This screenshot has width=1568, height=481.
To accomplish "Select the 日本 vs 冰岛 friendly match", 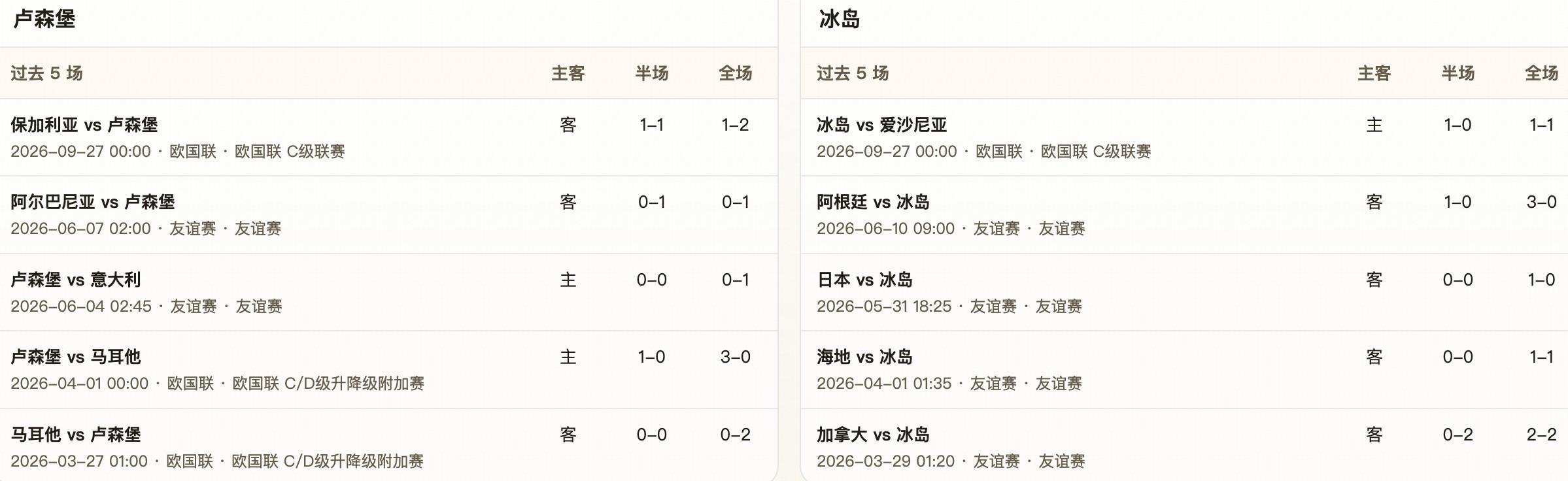I will coord(1184,292).
